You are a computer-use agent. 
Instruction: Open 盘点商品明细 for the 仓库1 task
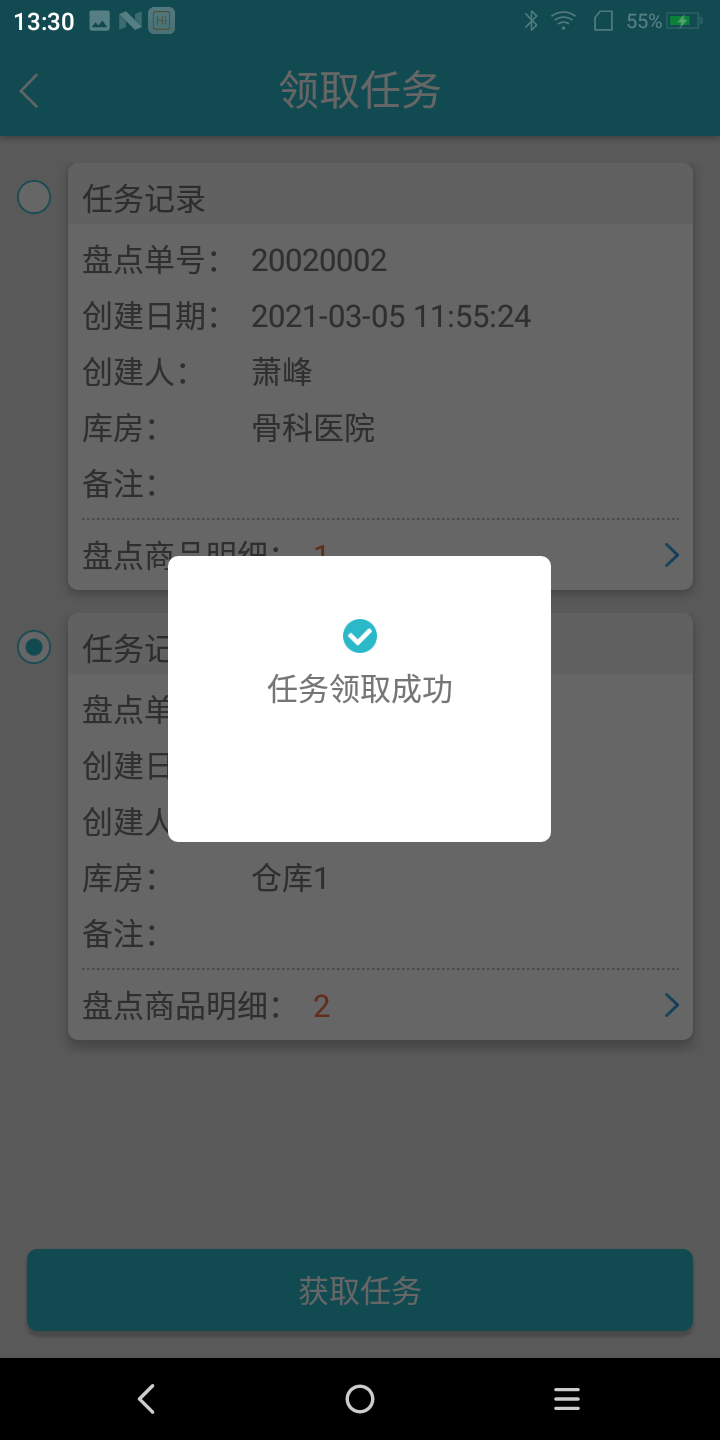point(380,1005)
